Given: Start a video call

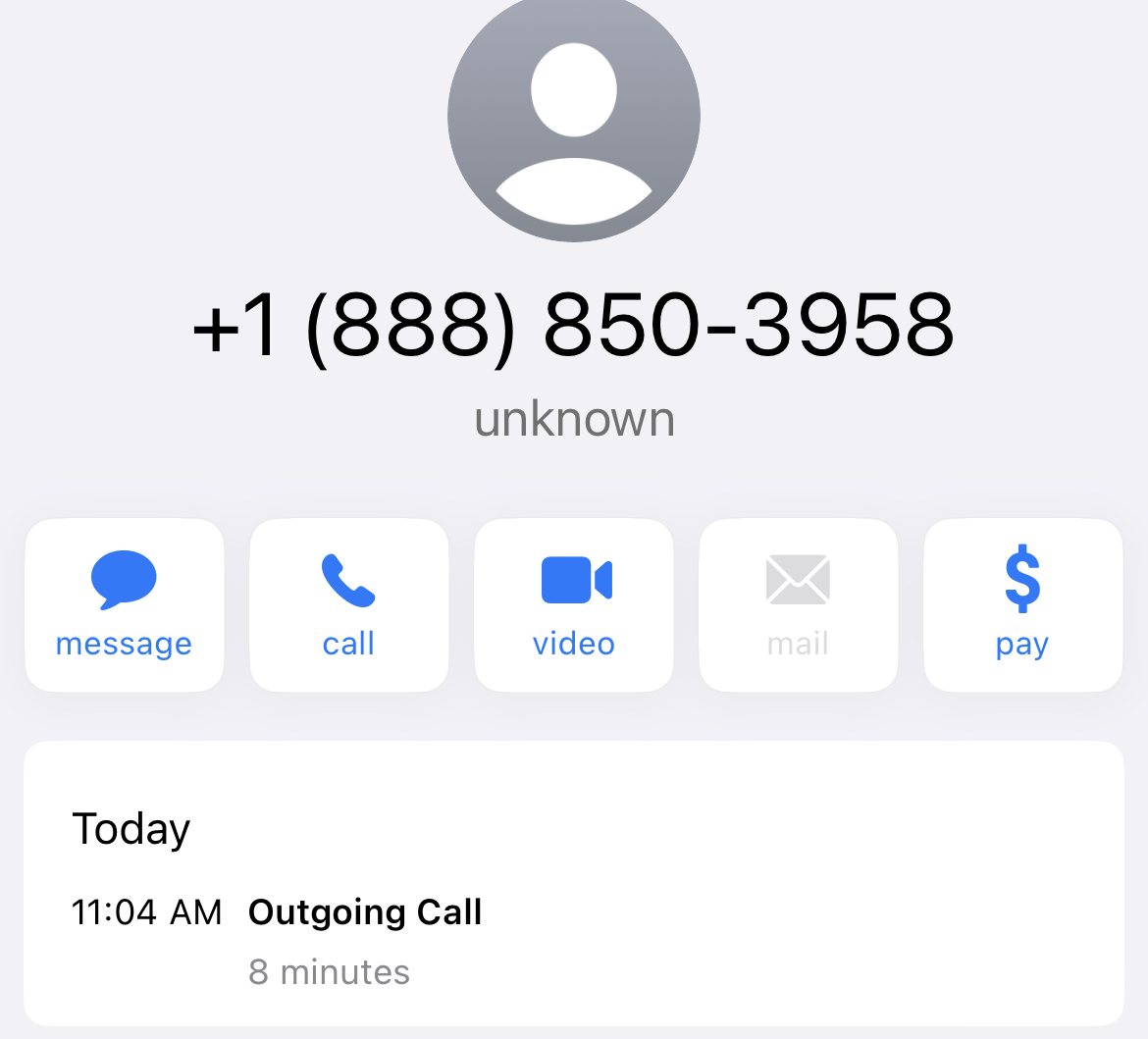Looking at the screenshot, I should click(574, 604).
